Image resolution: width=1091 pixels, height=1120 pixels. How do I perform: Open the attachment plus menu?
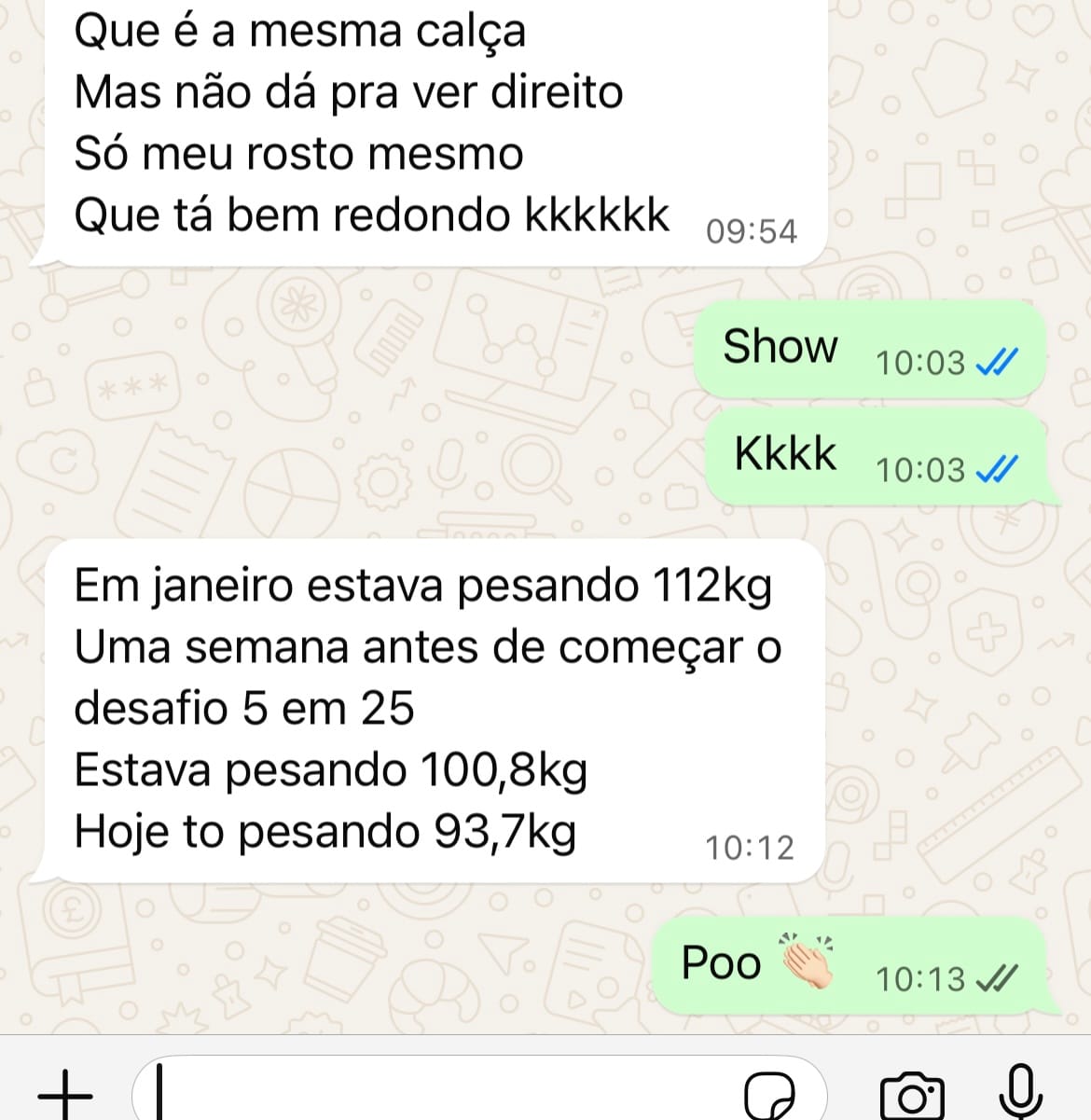point(65,1091)
